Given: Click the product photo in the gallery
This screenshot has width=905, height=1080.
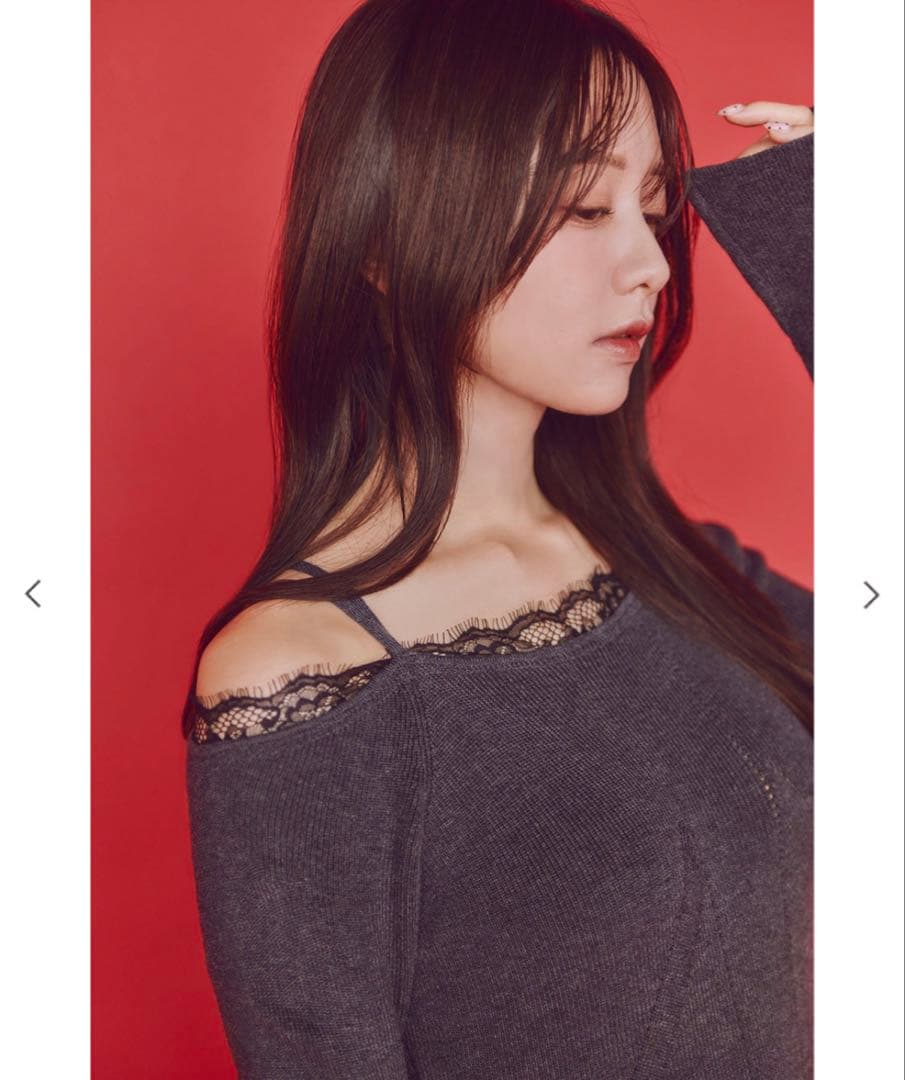Looking at the screenshot, I should 450,540.
